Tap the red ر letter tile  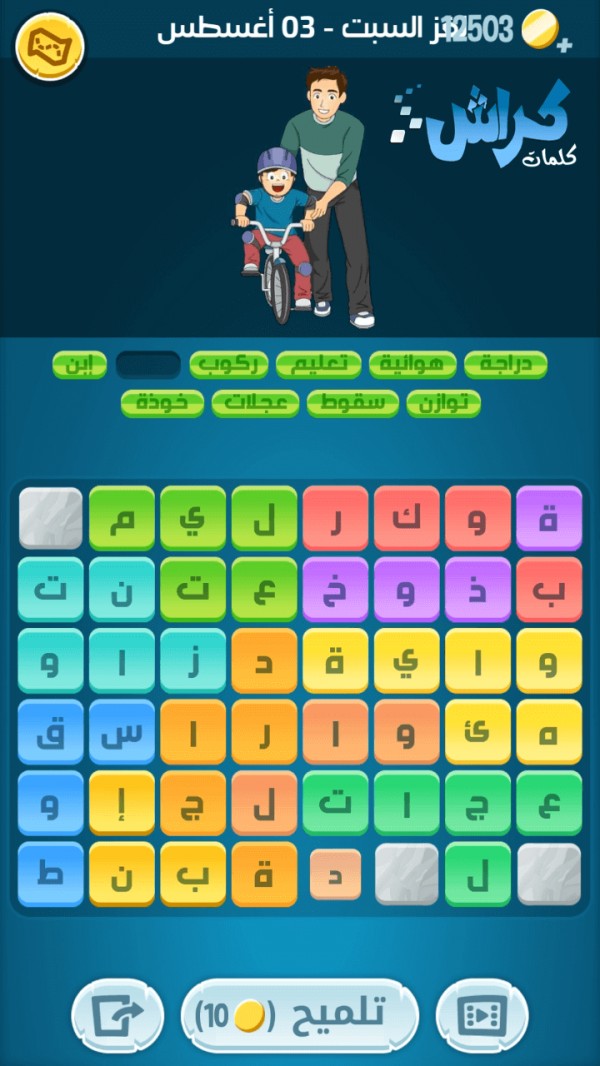(x=335, y=517)
